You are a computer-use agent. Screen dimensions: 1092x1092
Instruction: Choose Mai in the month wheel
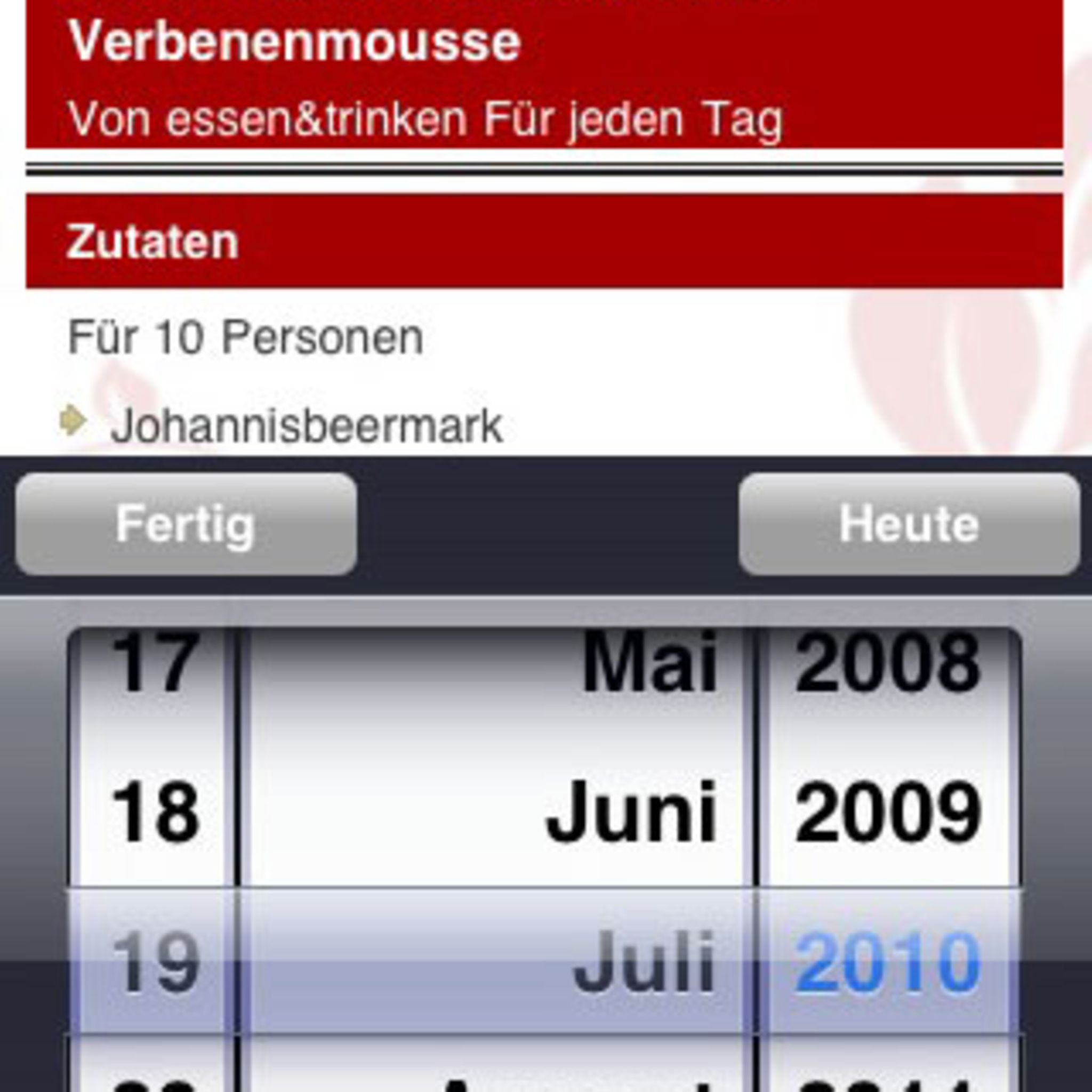(649, 661)
